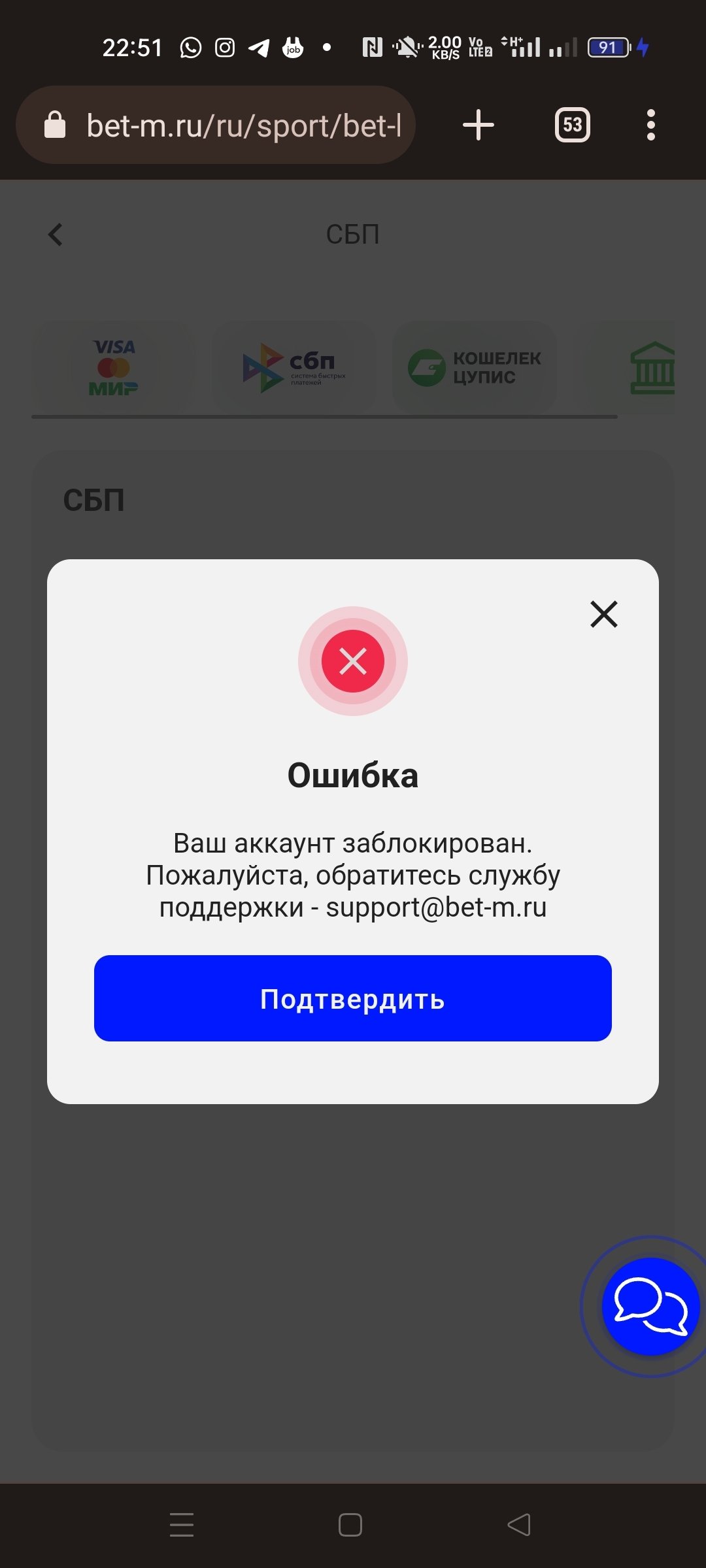Close the error dialog with X
706x1568 pixels.
click(603, 614)
